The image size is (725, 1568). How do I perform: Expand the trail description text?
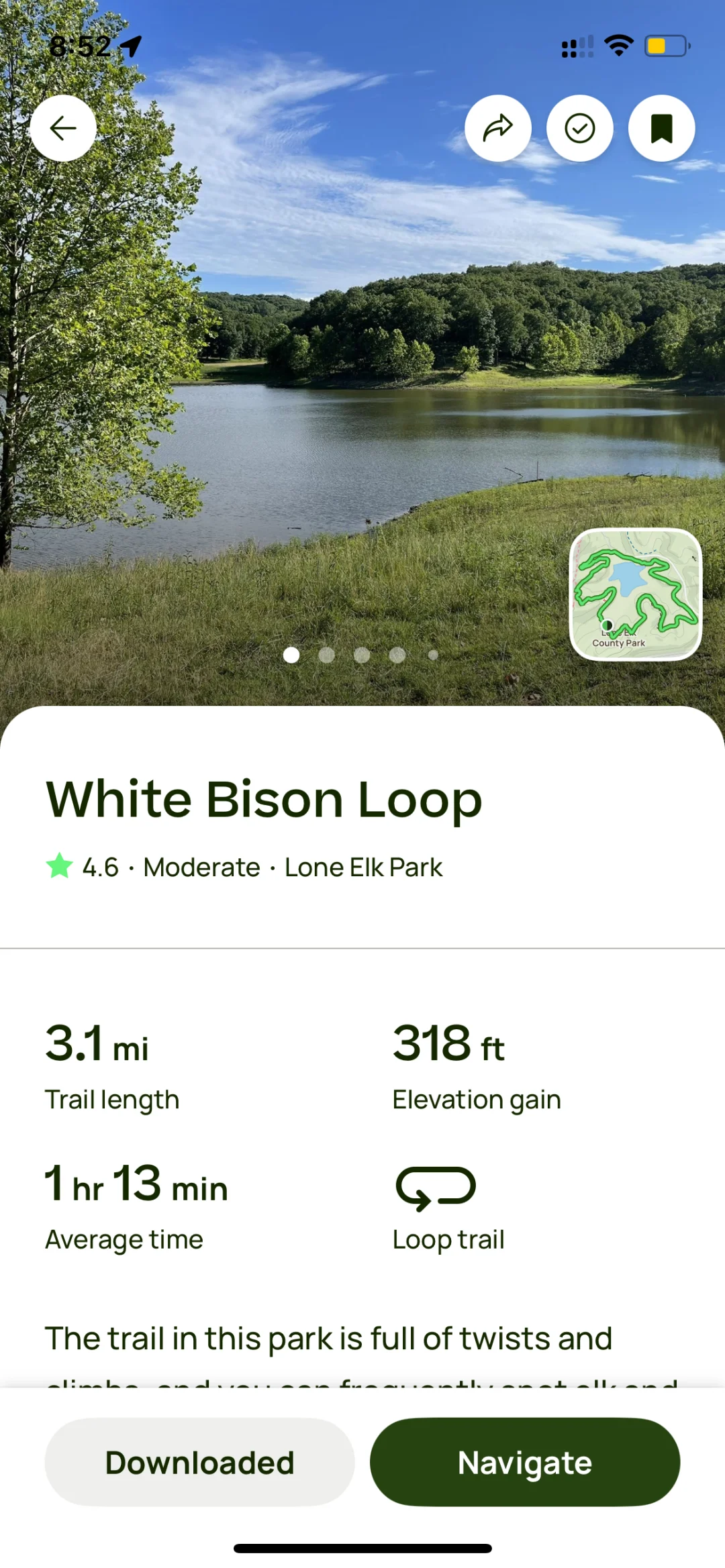329,1339
